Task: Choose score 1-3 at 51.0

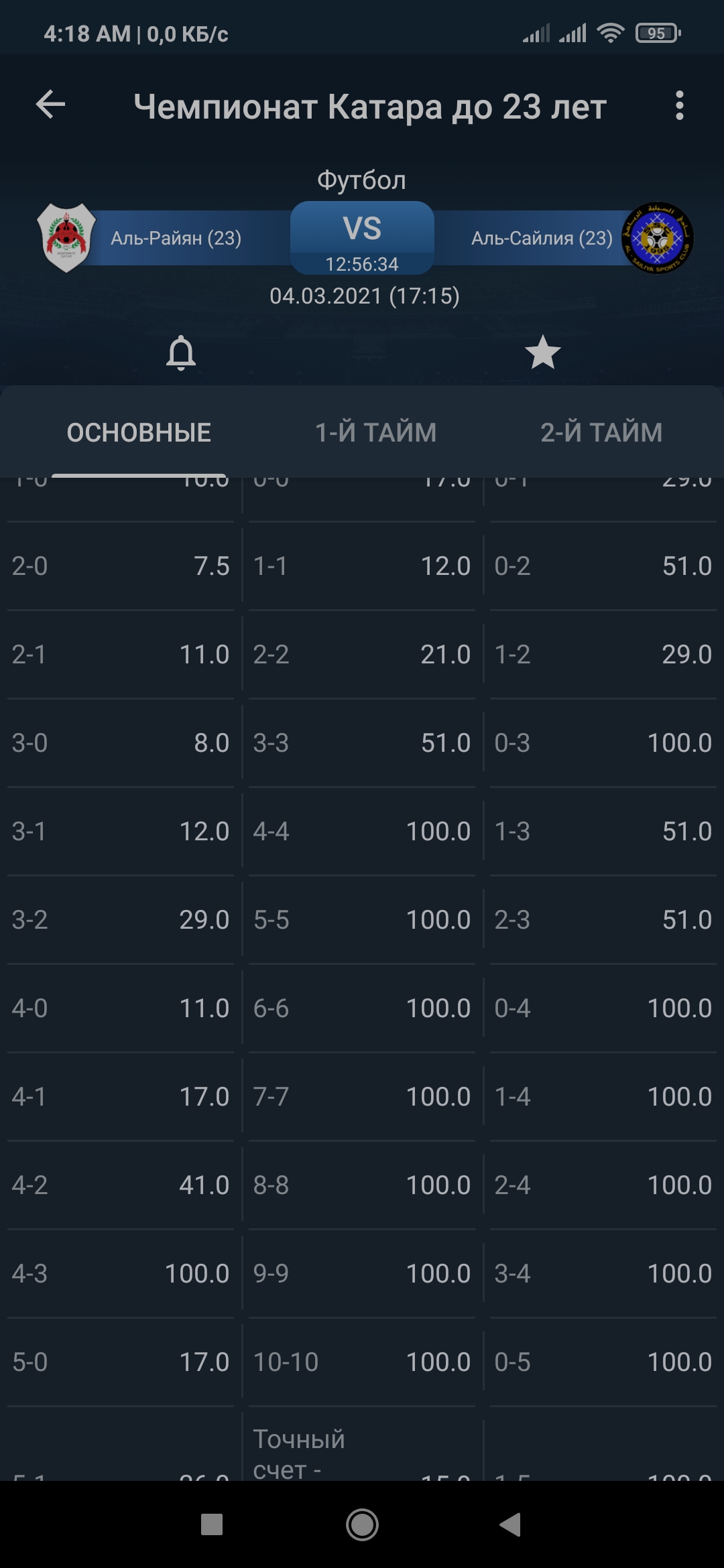Action: pos(603,832)
